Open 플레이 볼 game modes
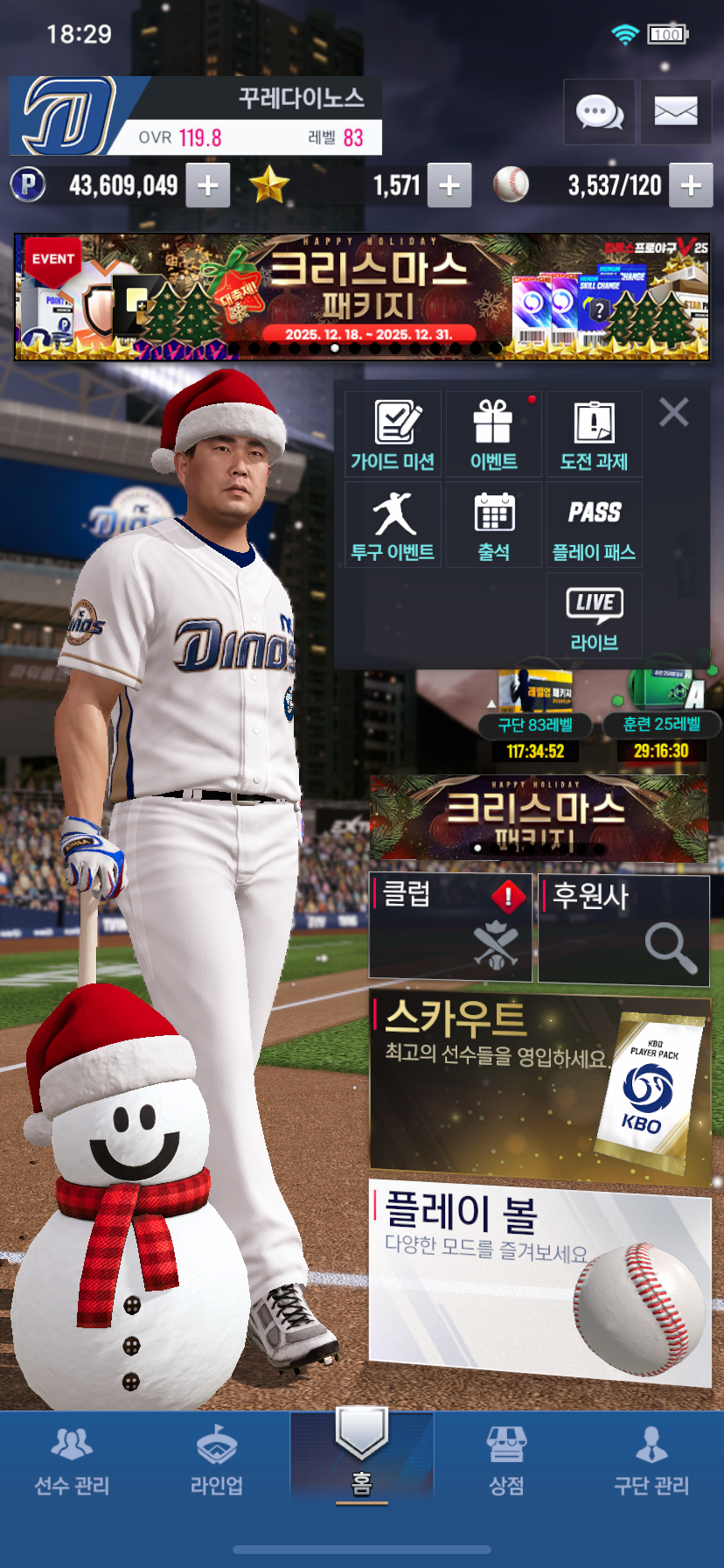This screenshot has width=724, height=1568. [x=540, y=1279]
